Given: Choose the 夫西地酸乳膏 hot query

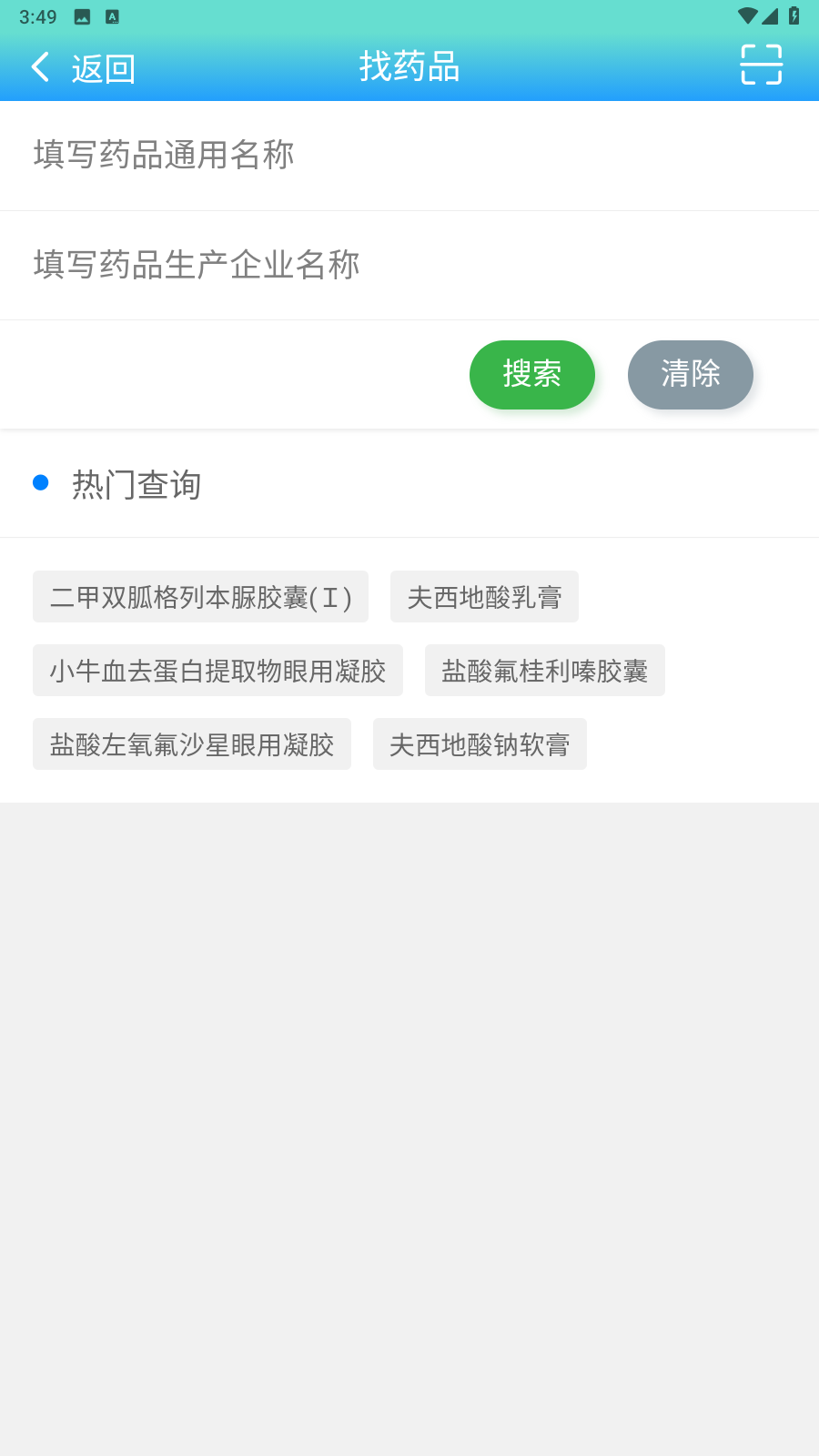Looking at the screenshot, I should [484, 597].
